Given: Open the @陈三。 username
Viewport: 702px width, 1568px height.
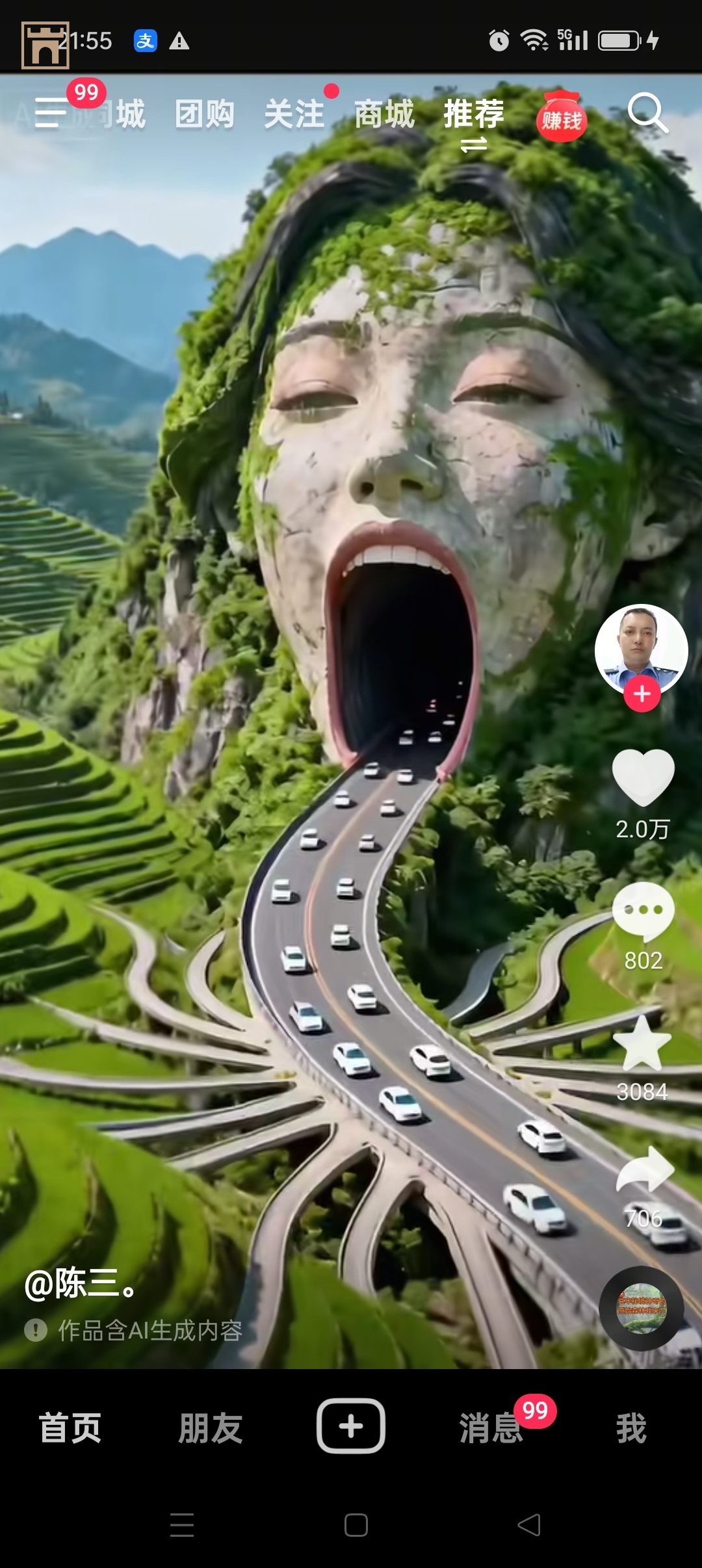Looking at the screenshot, I should click(x=81, y=1283).
